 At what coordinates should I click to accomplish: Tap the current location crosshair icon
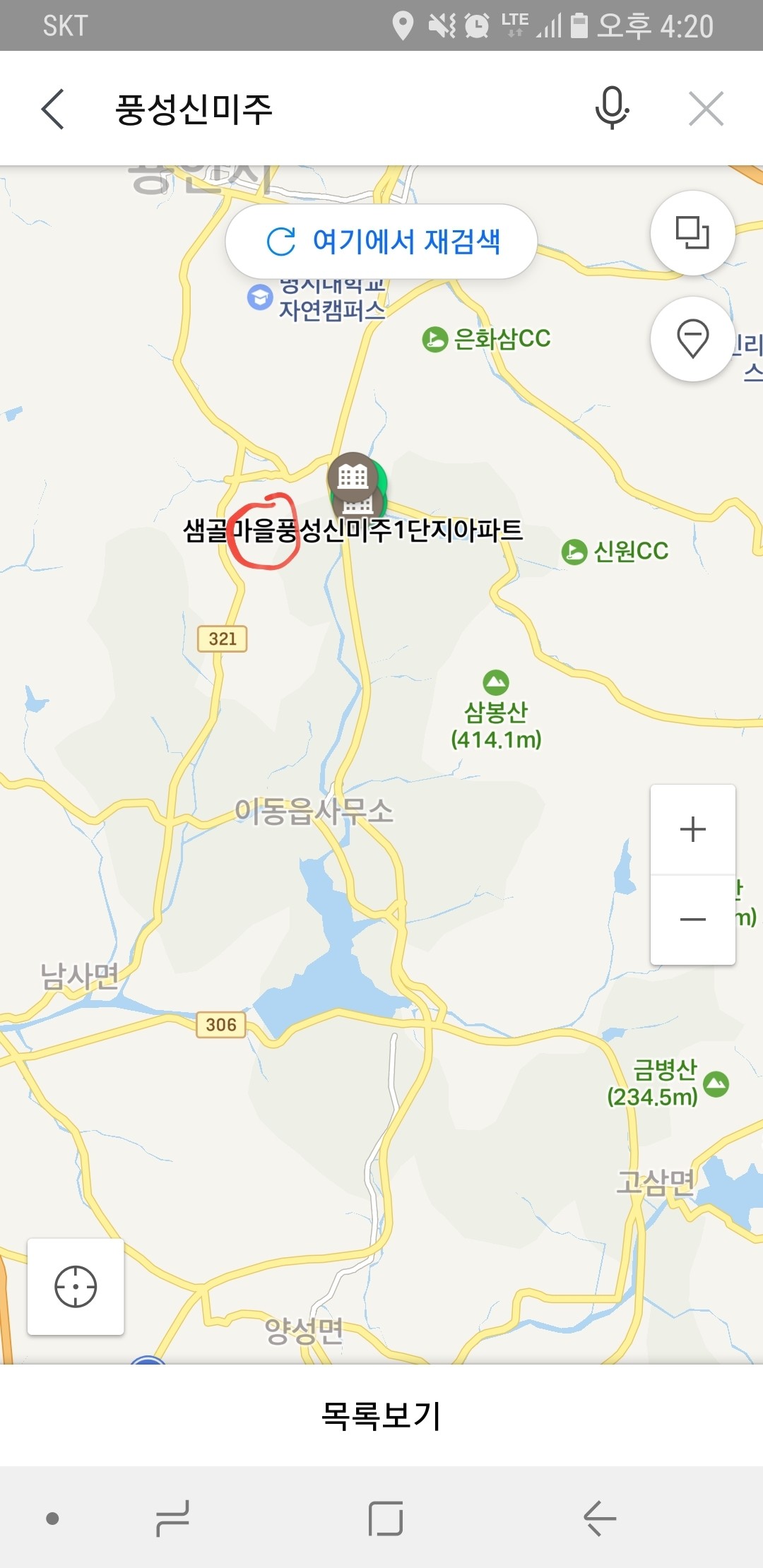[76, 1287]
